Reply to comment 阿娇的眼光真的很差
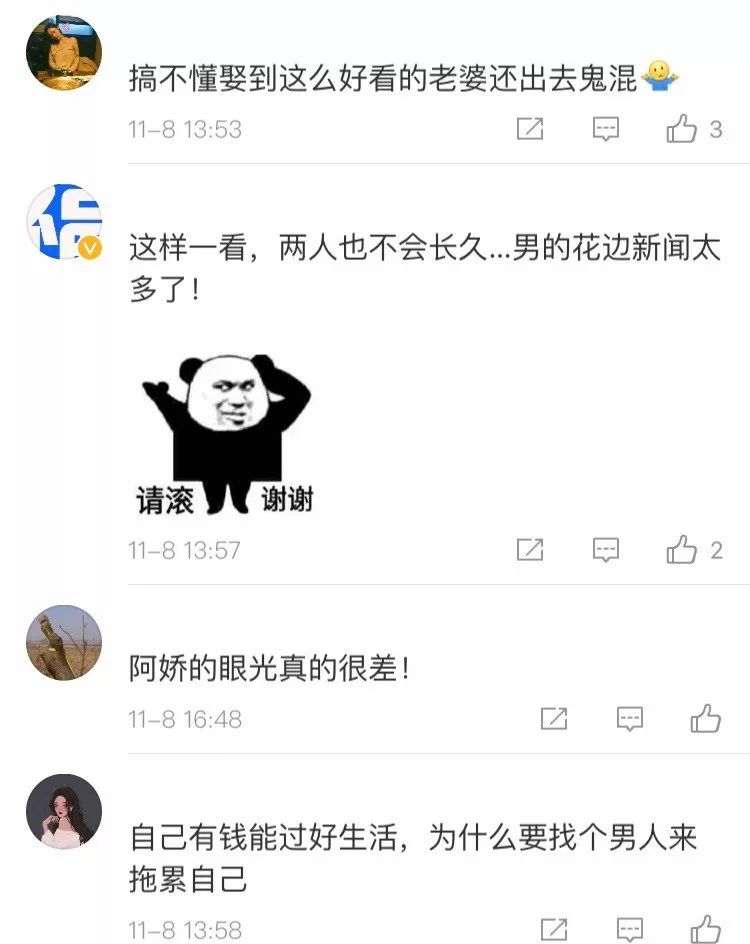The image size is (750, 944). pyautogui.click(x=630, y=718)
